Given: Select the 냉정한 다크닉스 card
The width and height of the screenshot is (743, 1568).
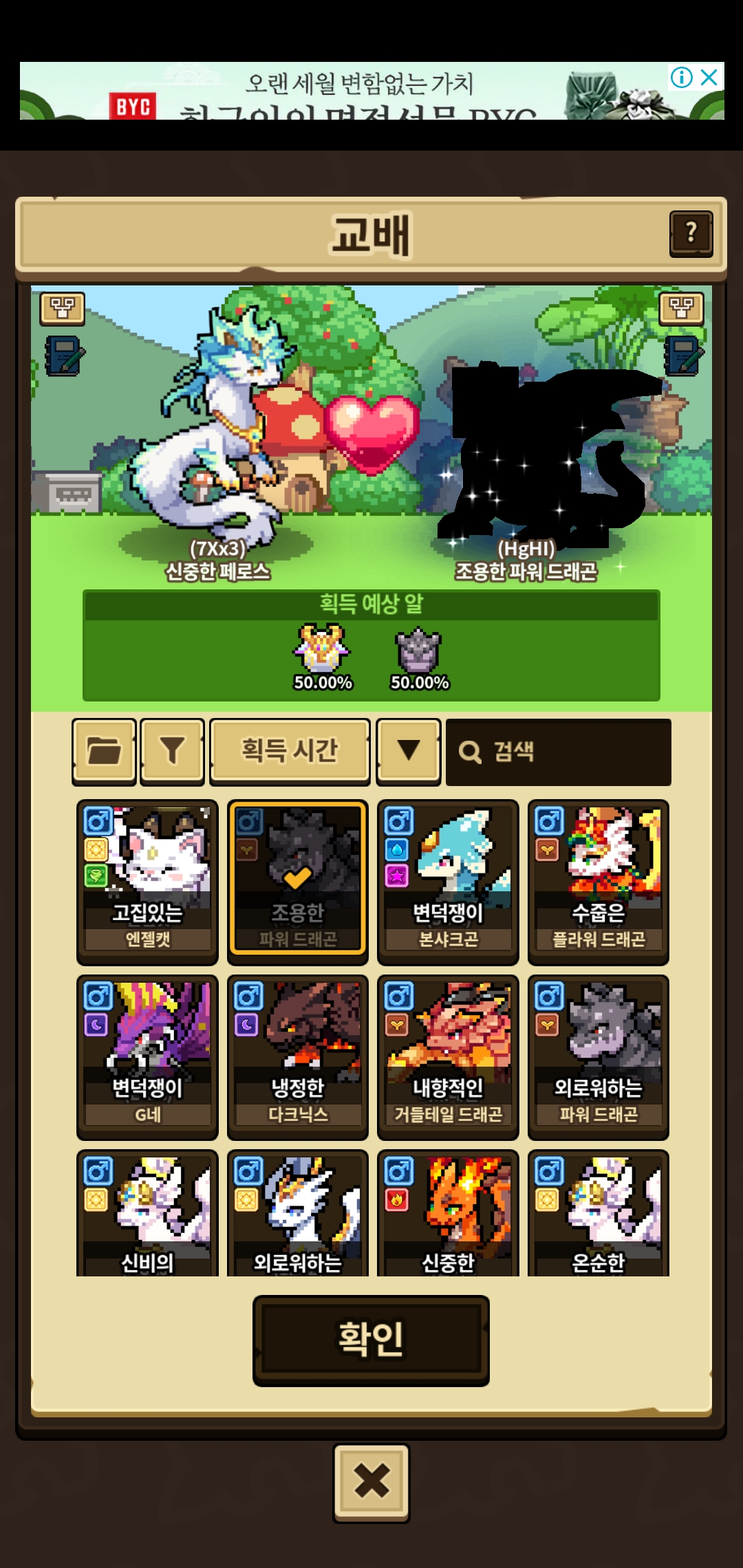Looking at the screenshot, I should click(297, 1056).
